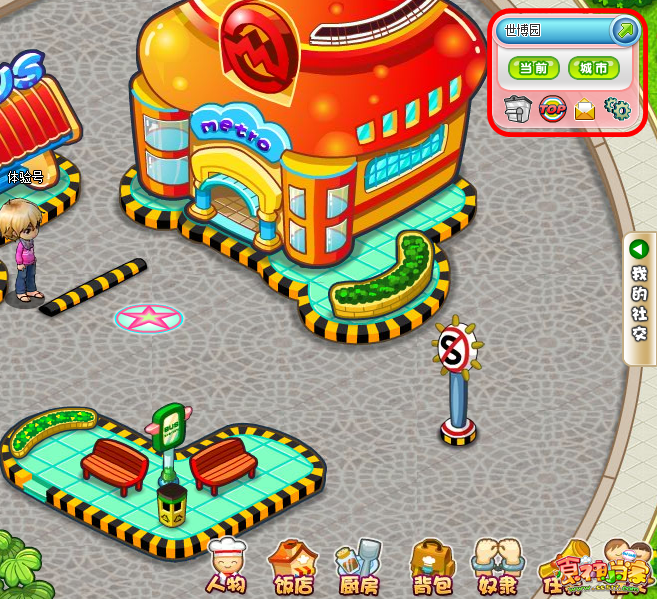Image resolution: width=657 pixels, height=599 pixels.
Task: Open the 厨房 menu
Action: point(357,568)
